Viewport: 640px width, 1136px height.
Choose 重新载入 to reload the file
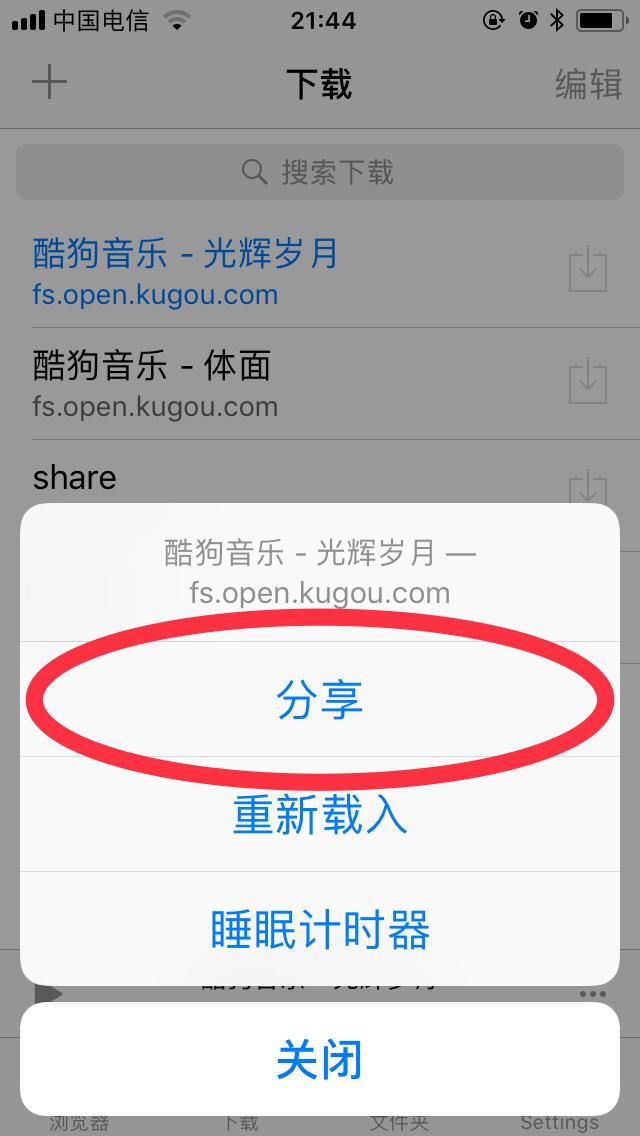[x=320, y=815]
